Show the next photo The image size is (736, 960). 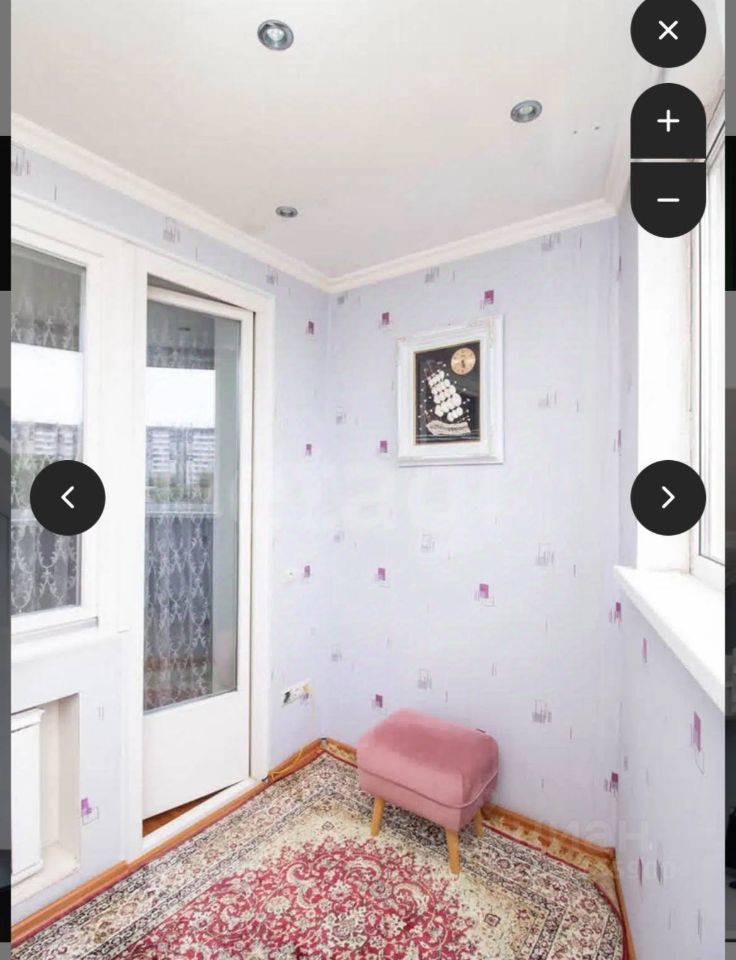[x=668, y=497]
